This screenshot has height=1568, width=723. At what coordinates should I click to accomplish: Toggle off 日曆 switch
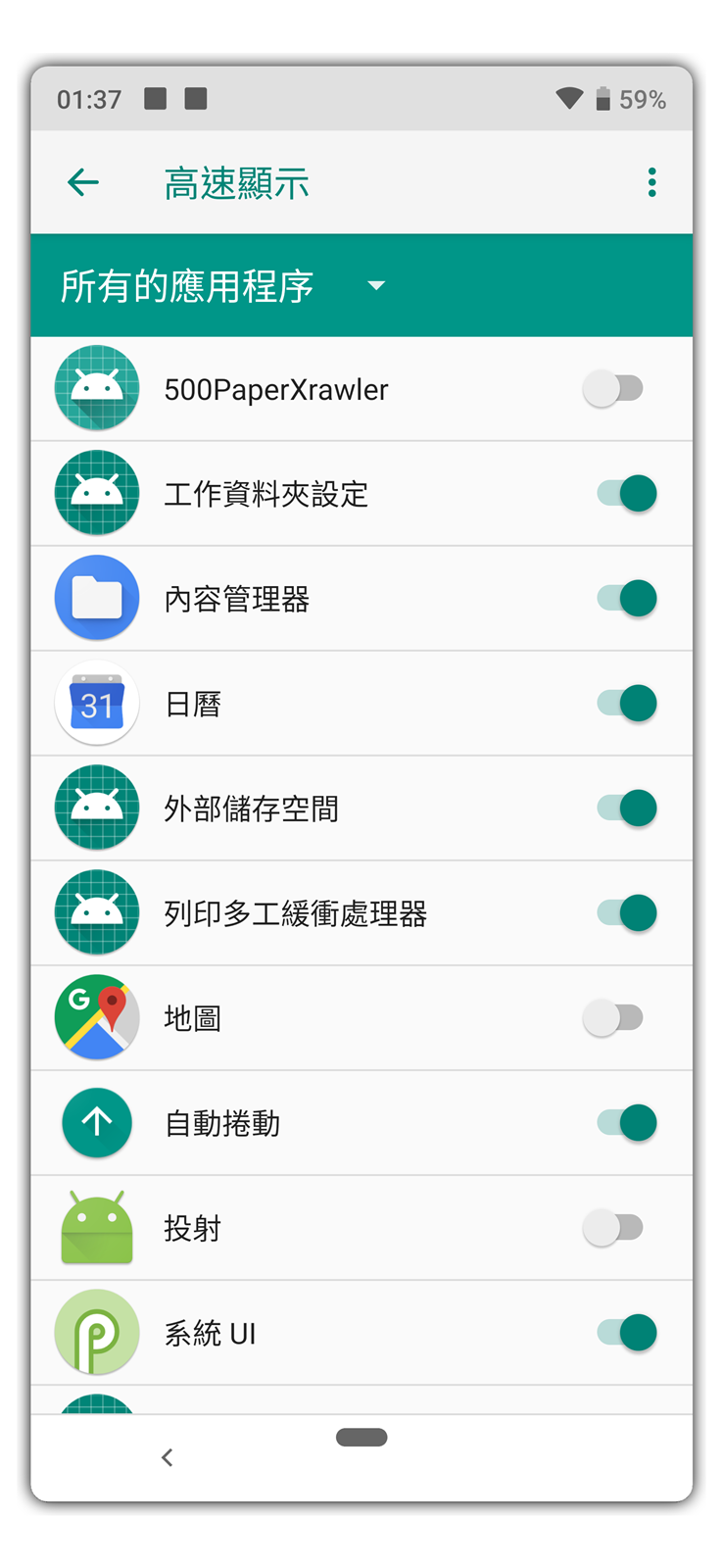[x=626, y=703]
